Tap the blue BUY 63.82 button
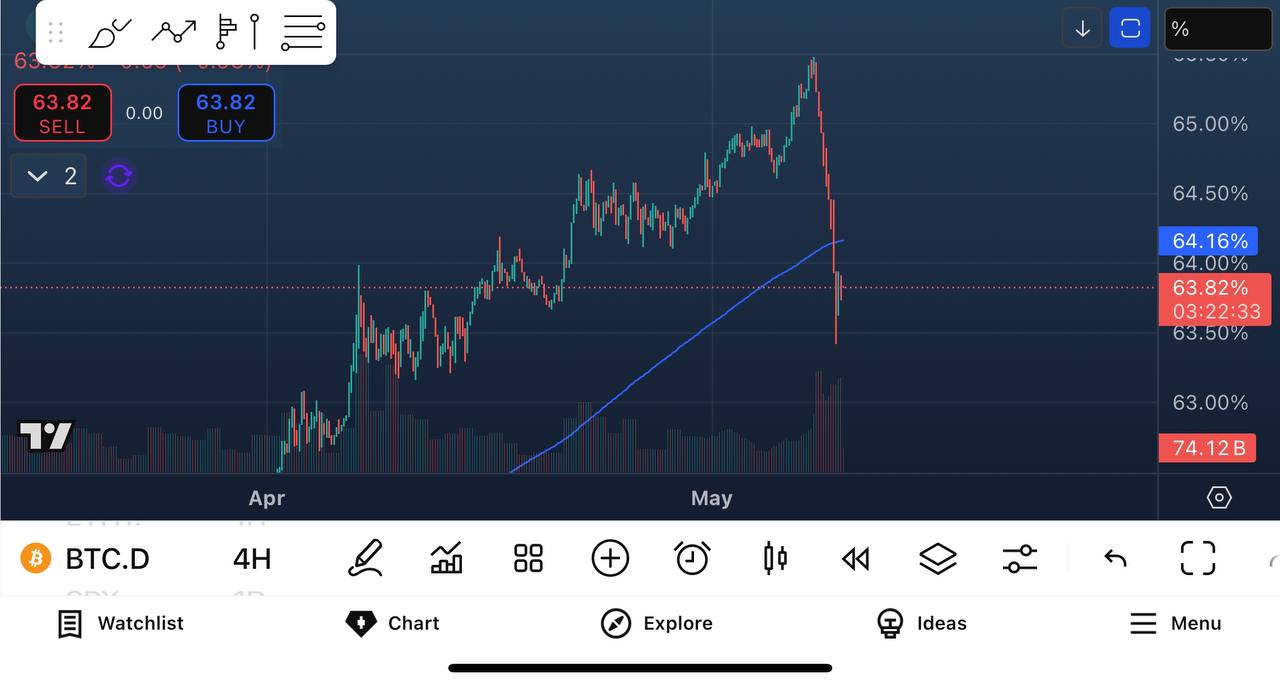 (x=226, y=113)
